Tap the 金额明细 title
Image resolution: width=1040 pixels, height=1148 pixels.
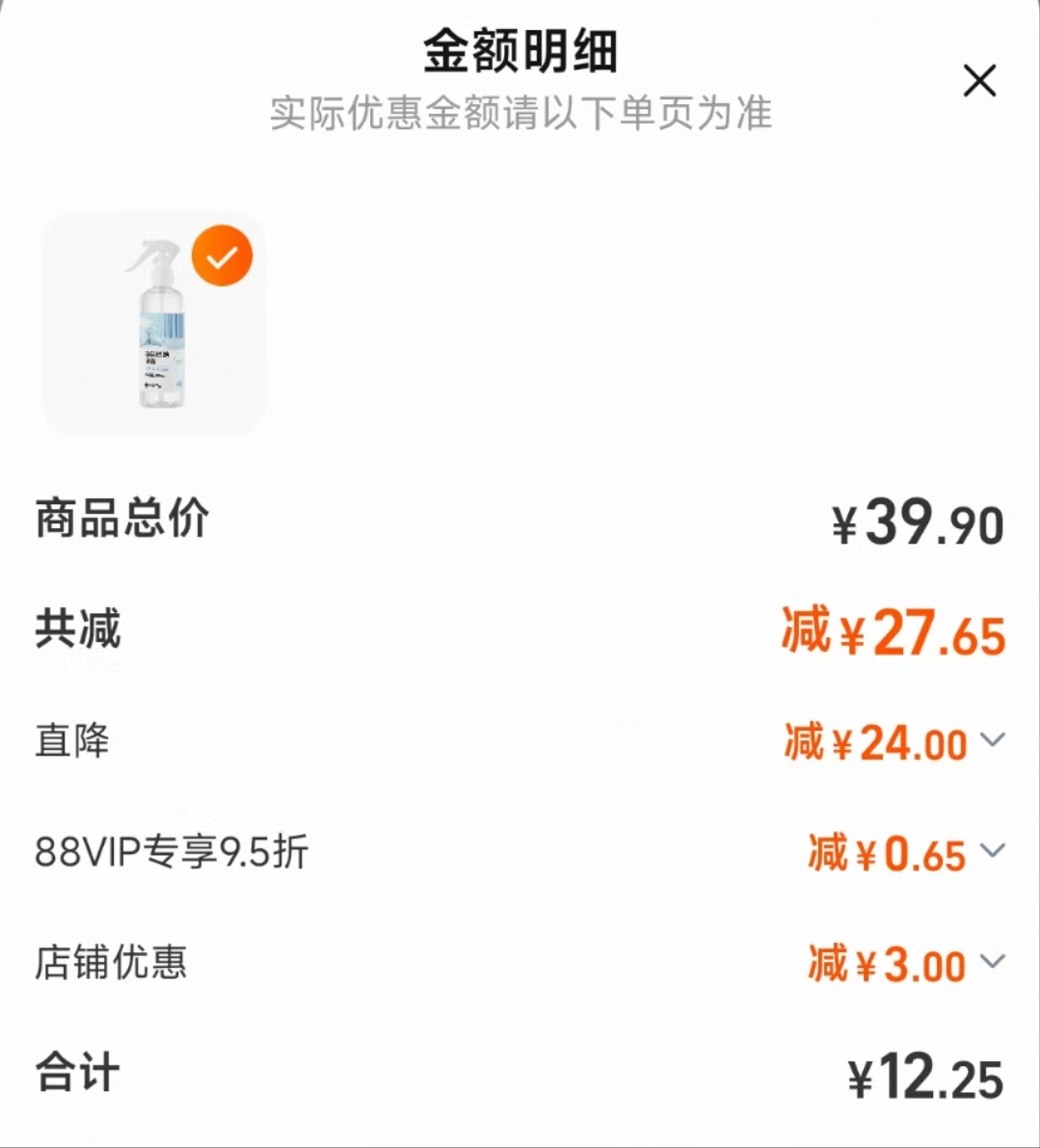pos(520,55)
